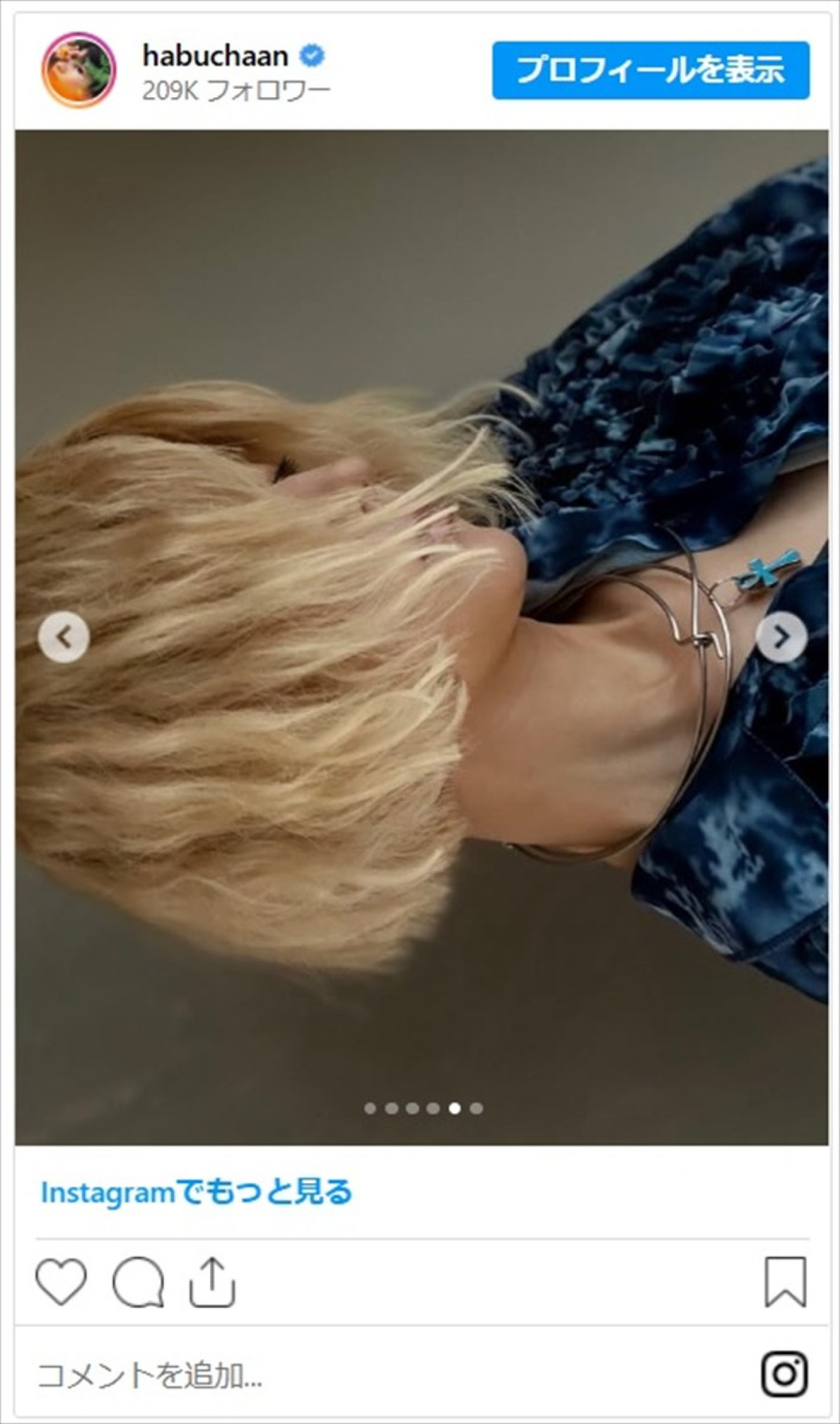Open Instagramでもっと見る link
Image resolution: width=840 pixels, height=1424 pixels.
tap(196, 1192)
